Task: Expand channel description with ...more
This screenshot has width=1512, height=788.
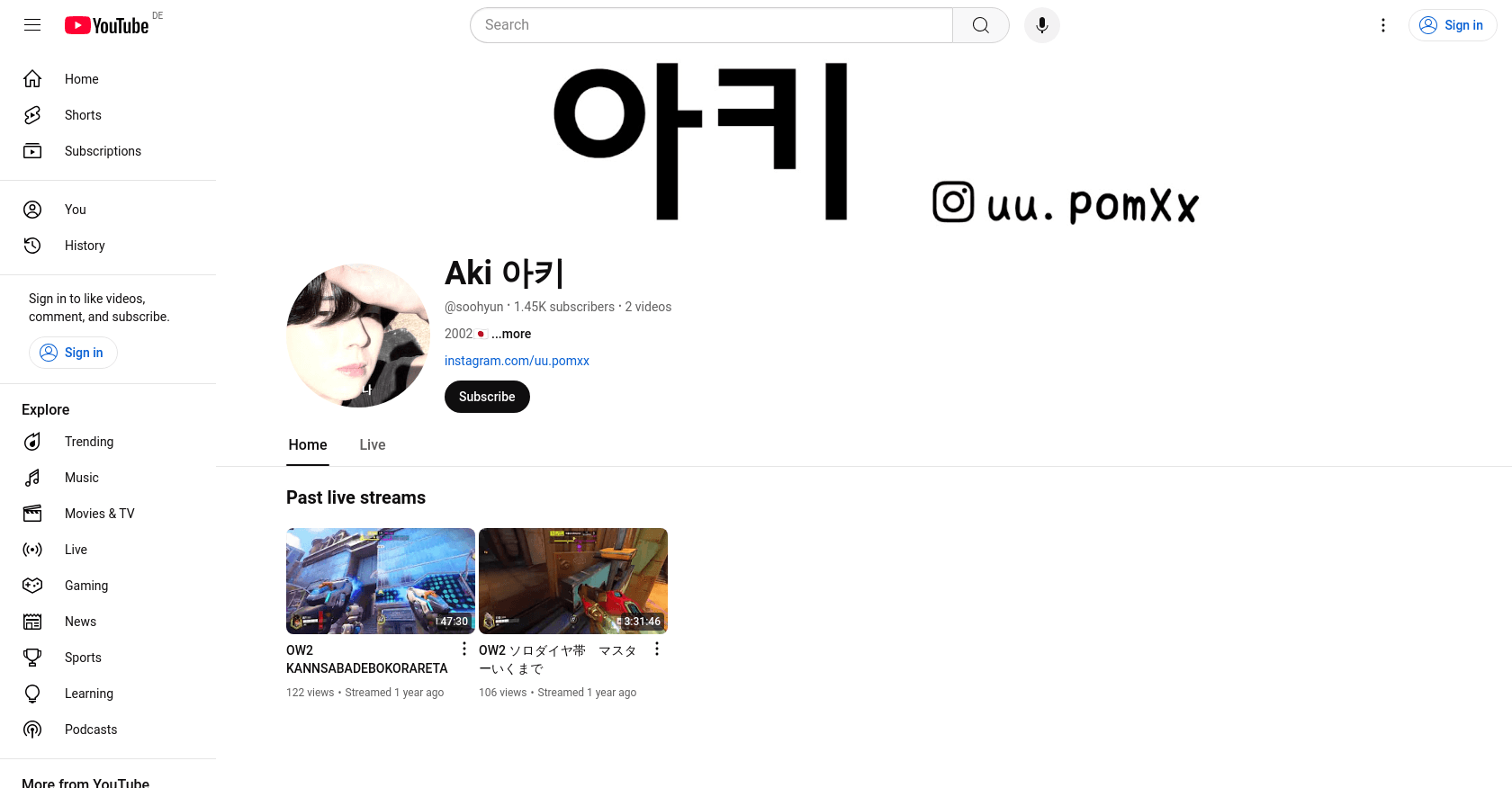Action: tap(511, 334)
